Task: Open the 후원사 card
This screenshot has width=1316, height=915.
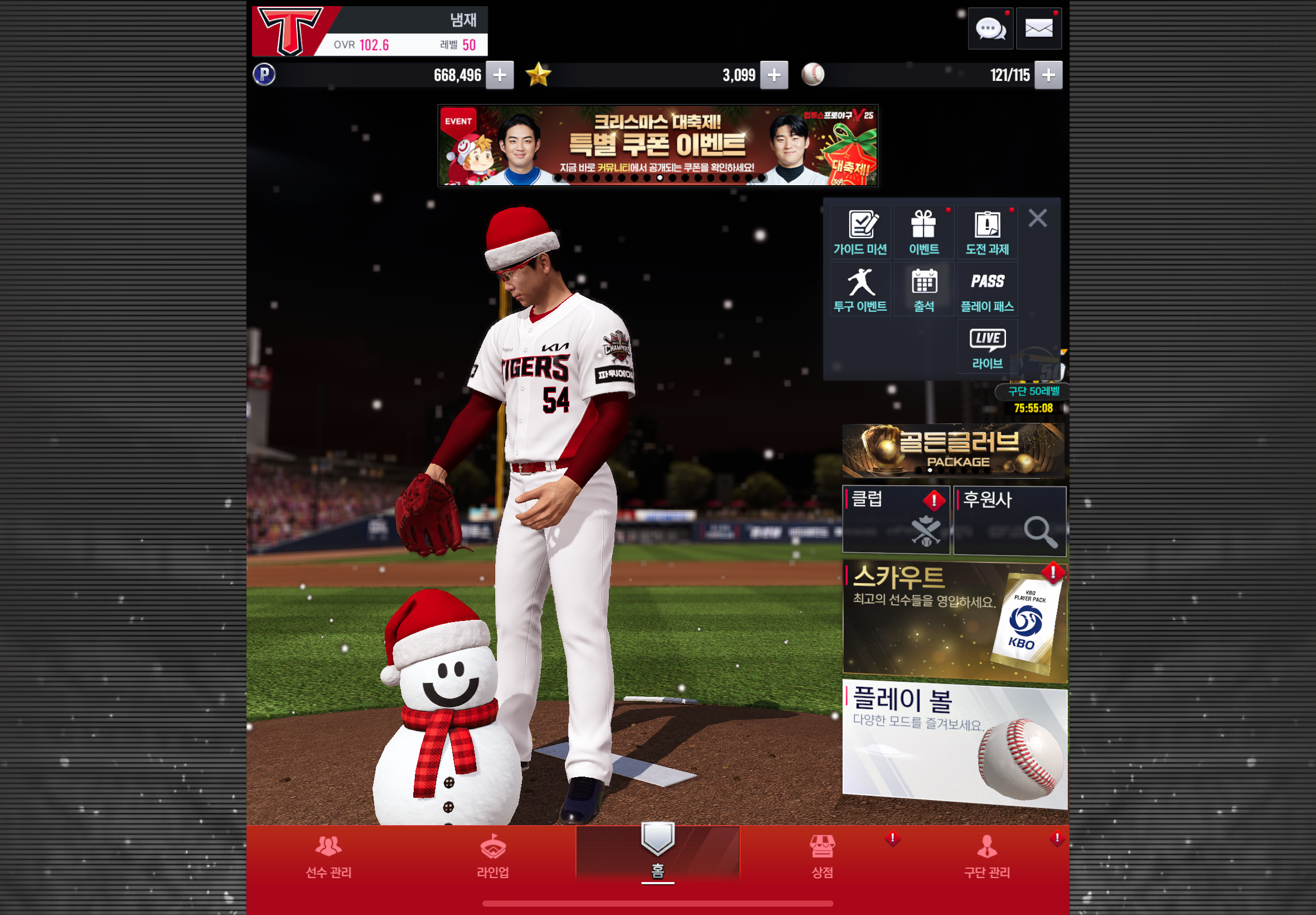Action: (x=1010, y=520)
